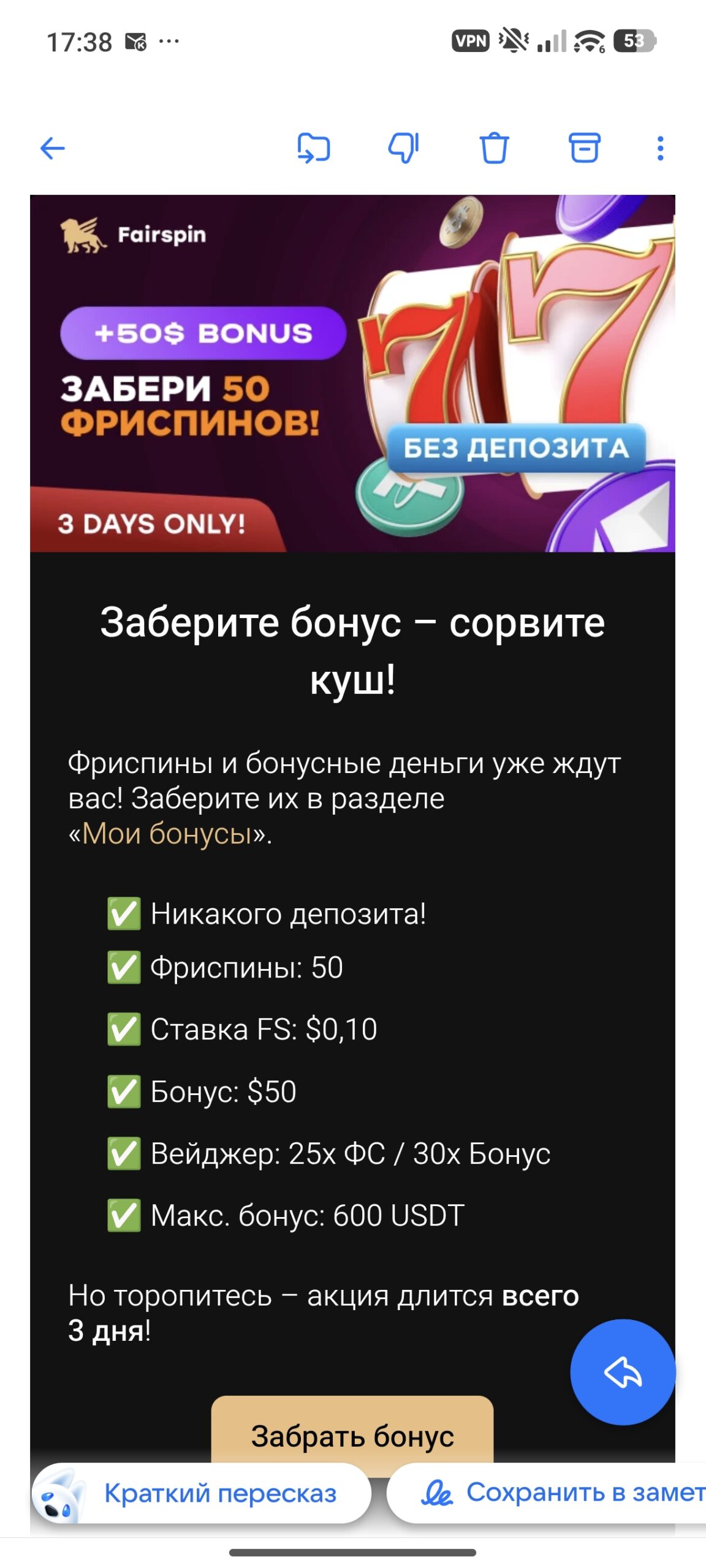Select «Сохранить в заметки» chip
Viewport: 706px width, 1568px height.
pos(552,1493)
